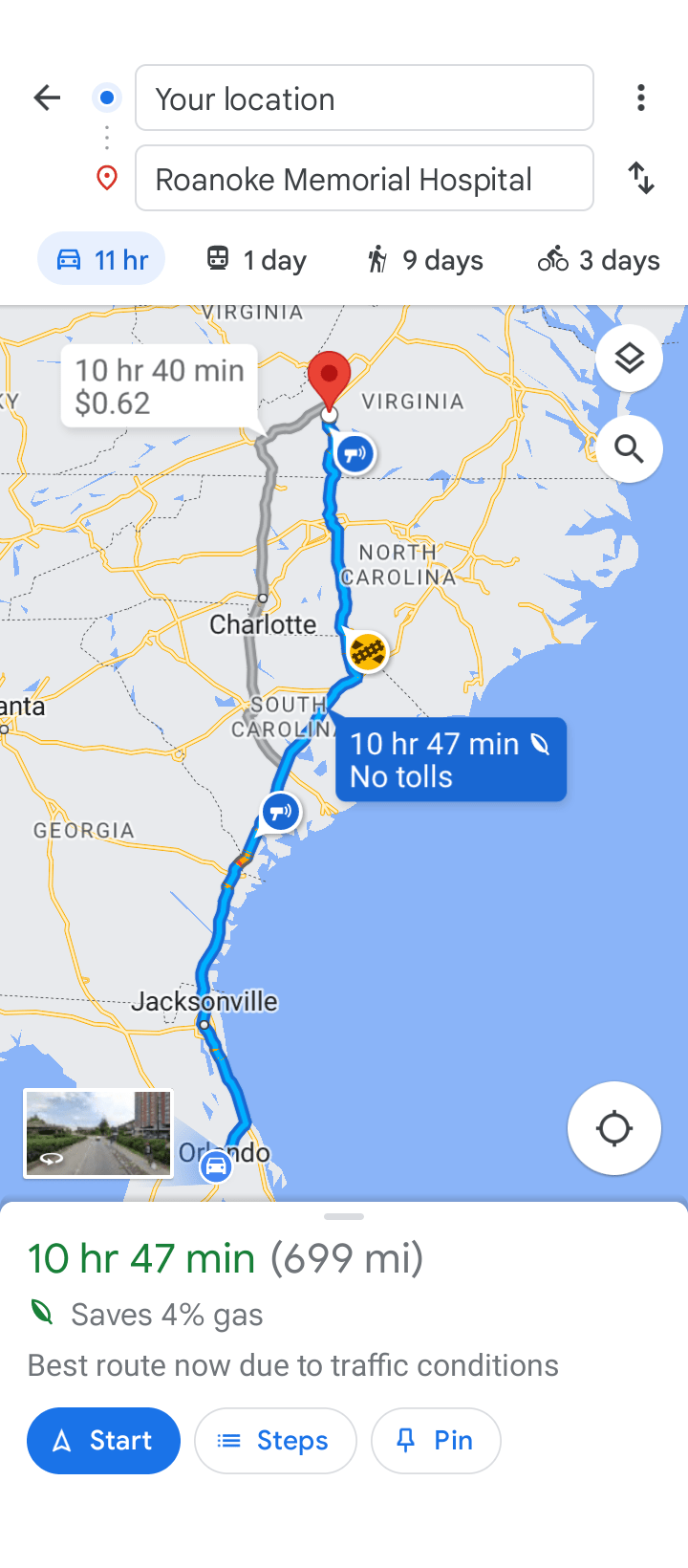Center map on my location

coord(613,1128)
